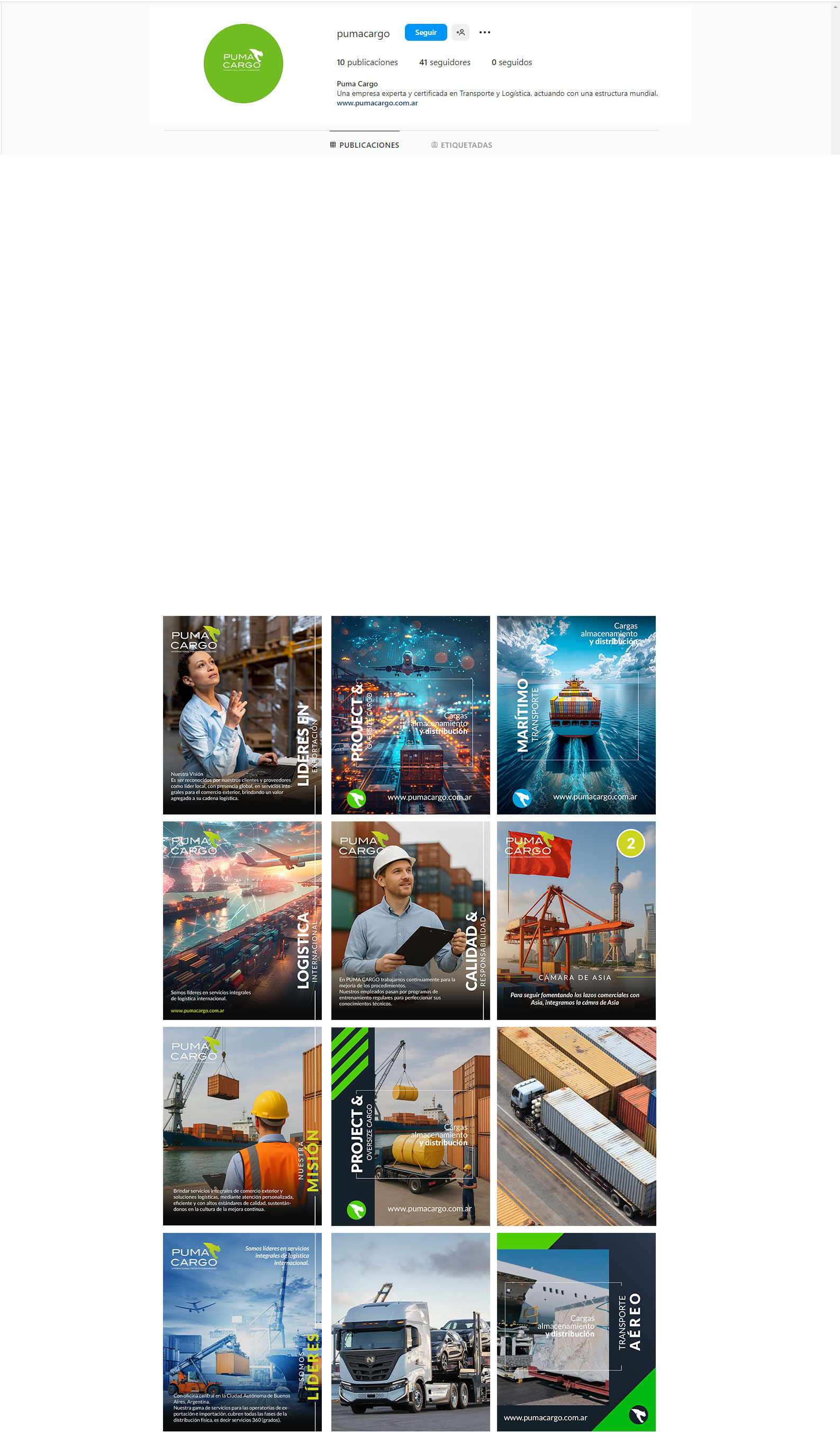Screen dimensions: 840x1441
Task: Open the Cámara de Asia post
Action: 575,920
